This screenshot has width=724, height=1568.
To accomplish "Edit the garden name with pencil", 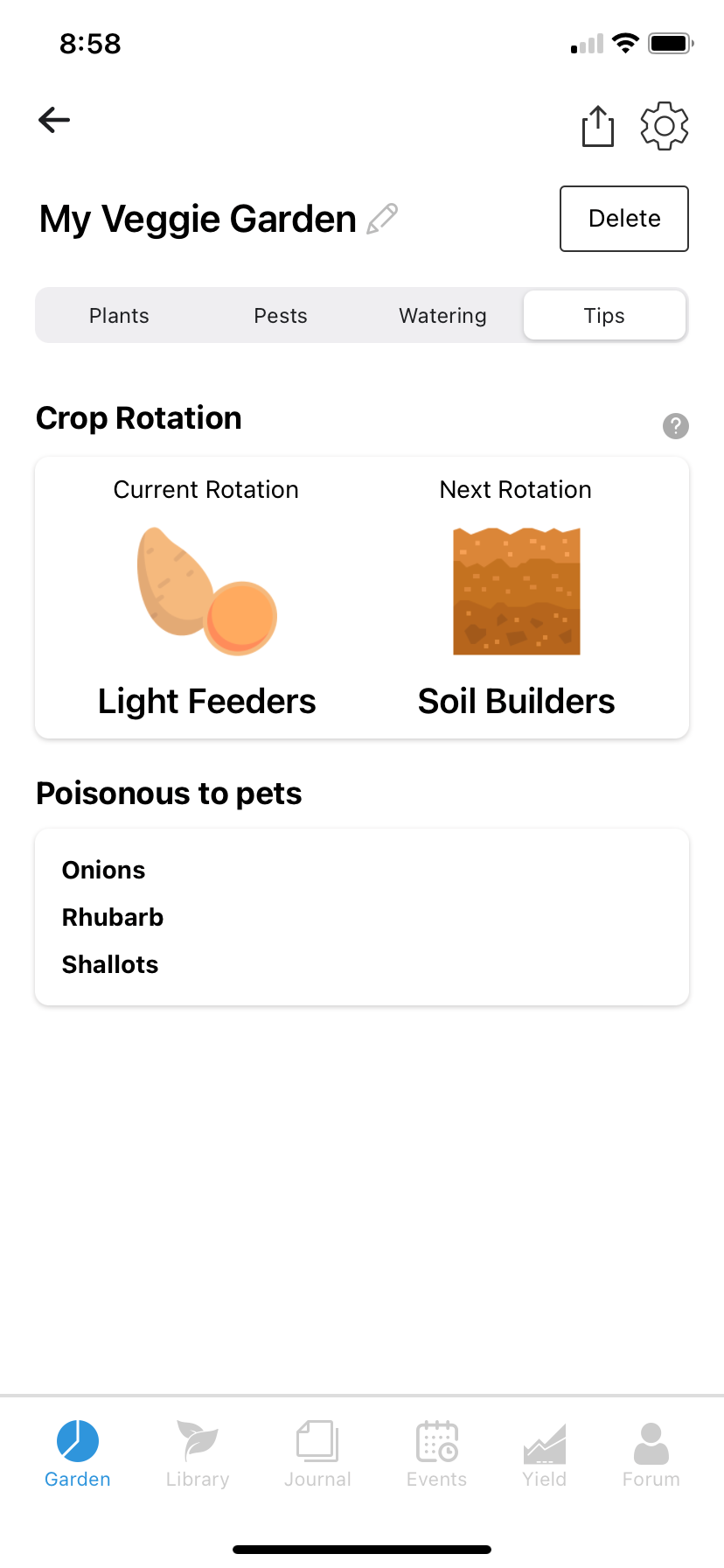I will click(382, 218).
